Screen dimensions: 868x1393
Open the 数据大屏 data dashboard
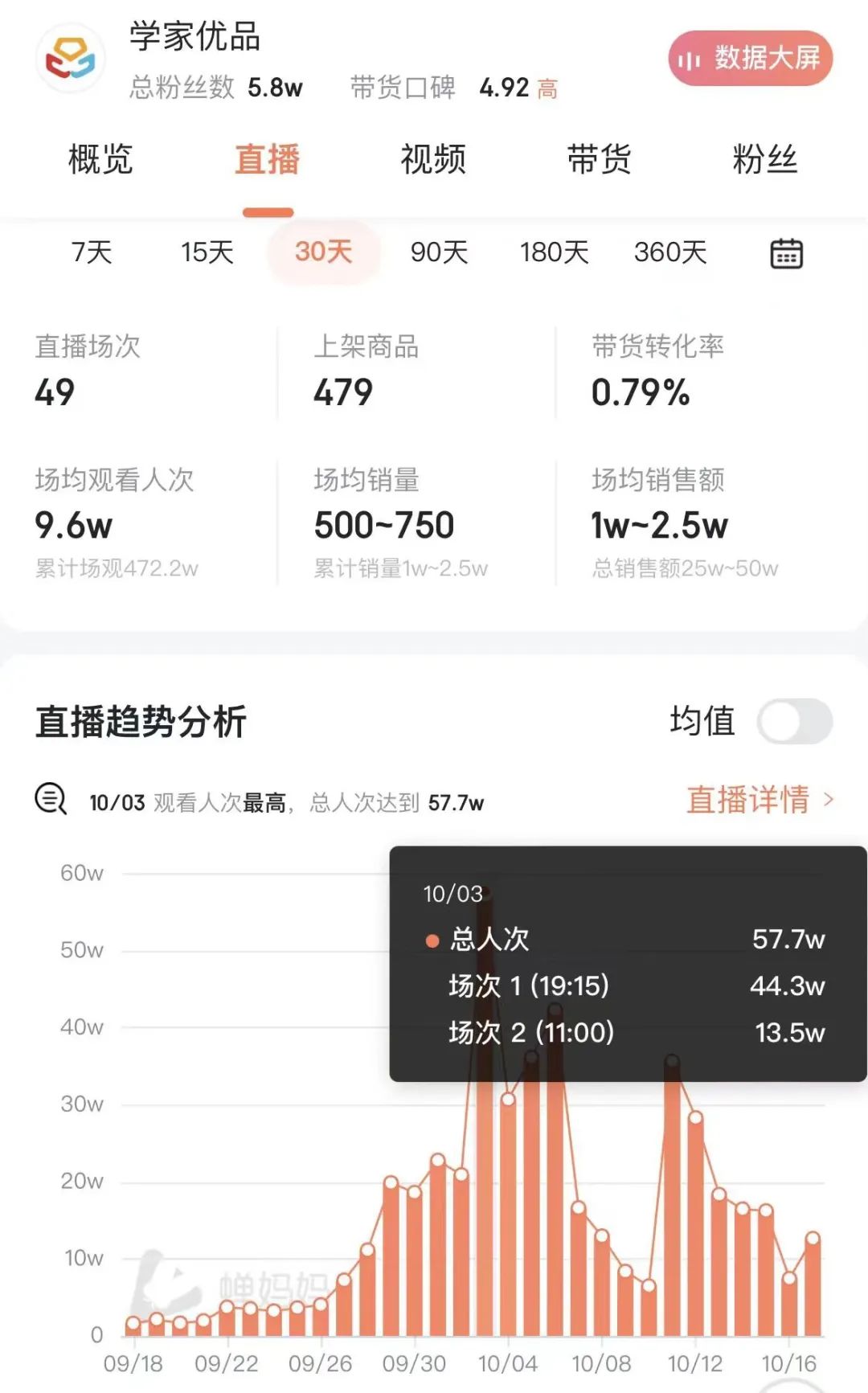point(750,59)
